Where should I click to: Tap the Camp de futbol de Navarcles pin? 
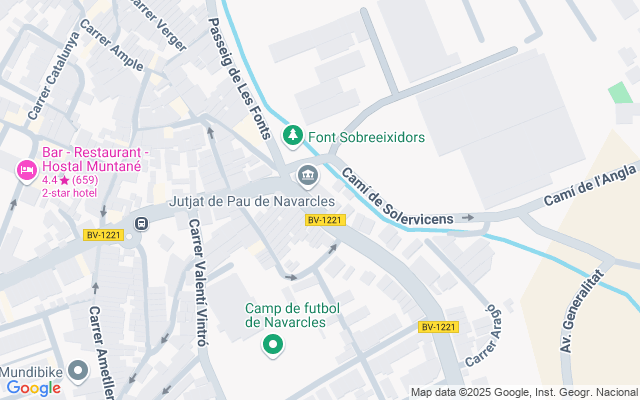click(x=272, y=346)
